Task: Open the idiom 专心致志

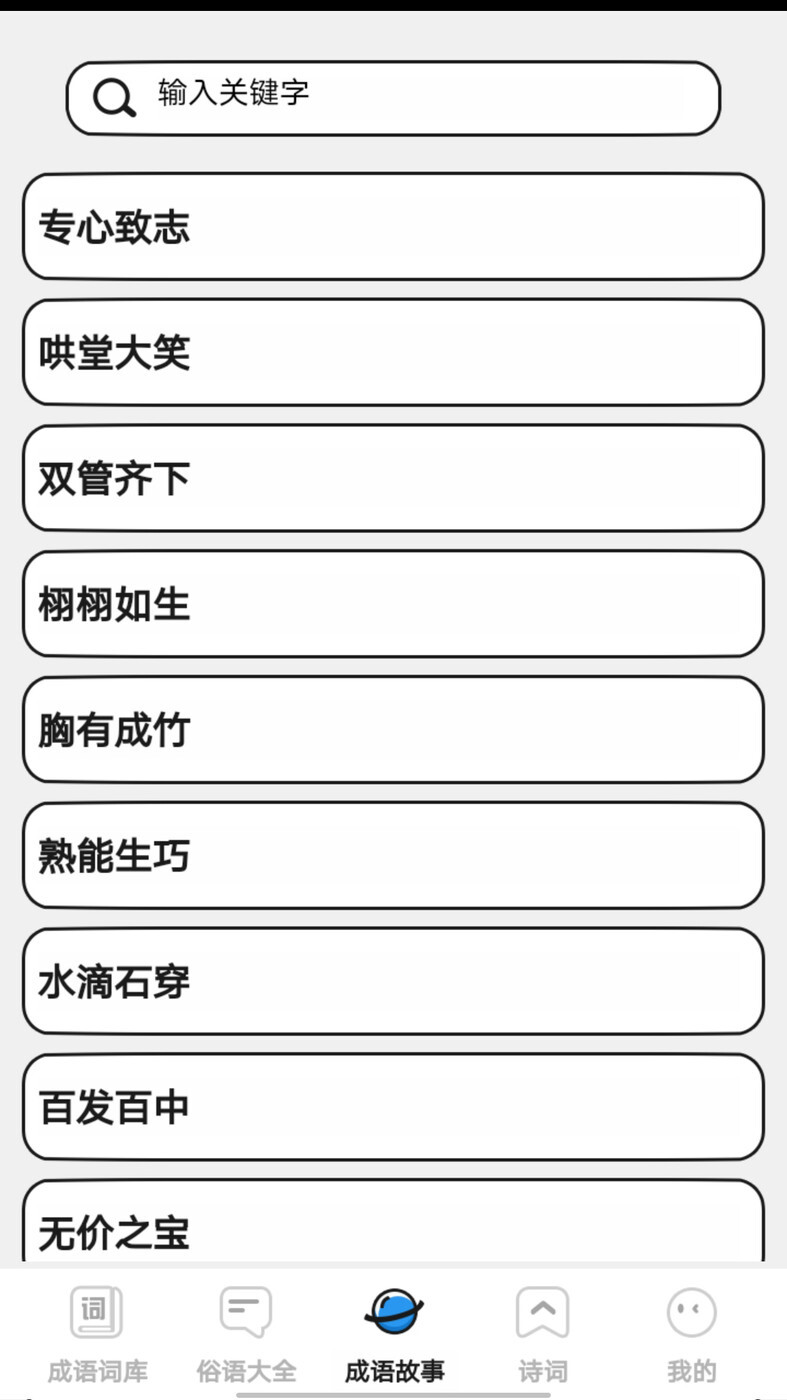Action: tap(393, 227)
